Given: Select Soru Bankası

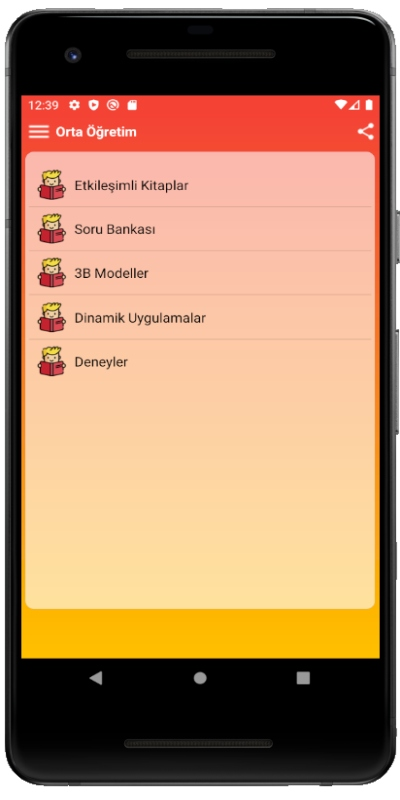Looking at the screenshot, I should [200, 229].
